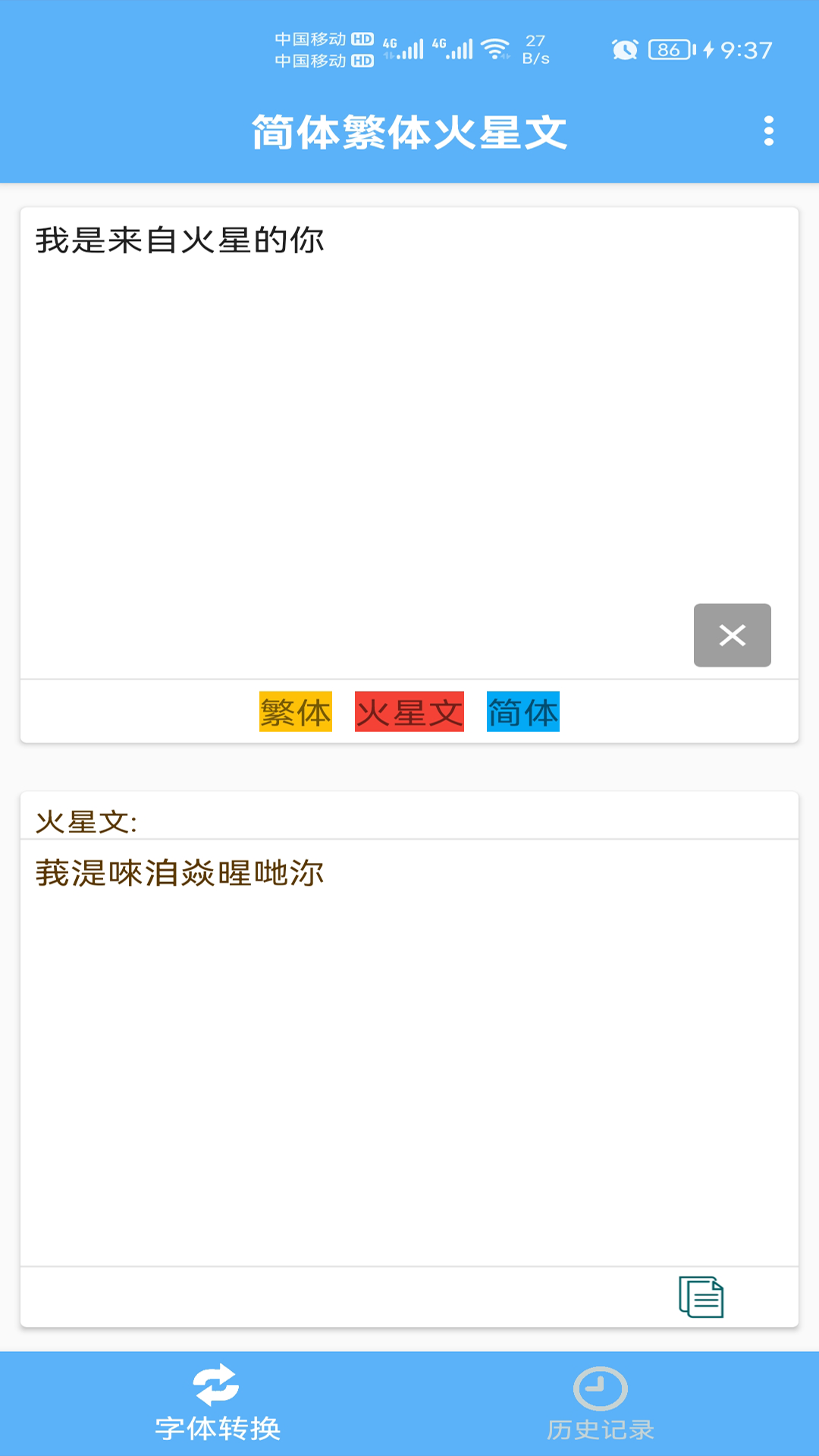
Task: Click the converted text 莪湜唻洎焱暒哋沵
Action: [180, 874]
